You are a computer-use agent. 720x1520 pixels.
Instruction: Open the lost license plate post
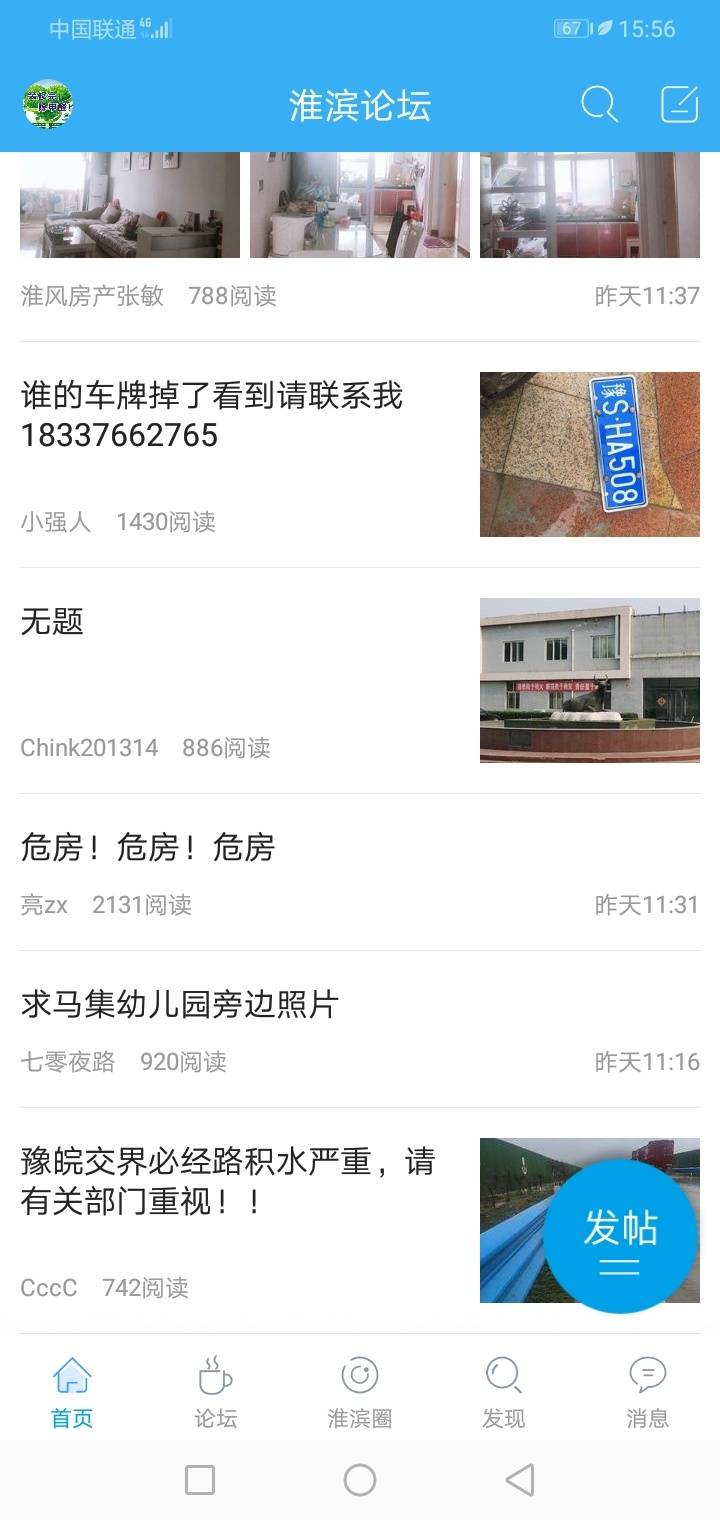pyautogui.click(x=360, y=455)
